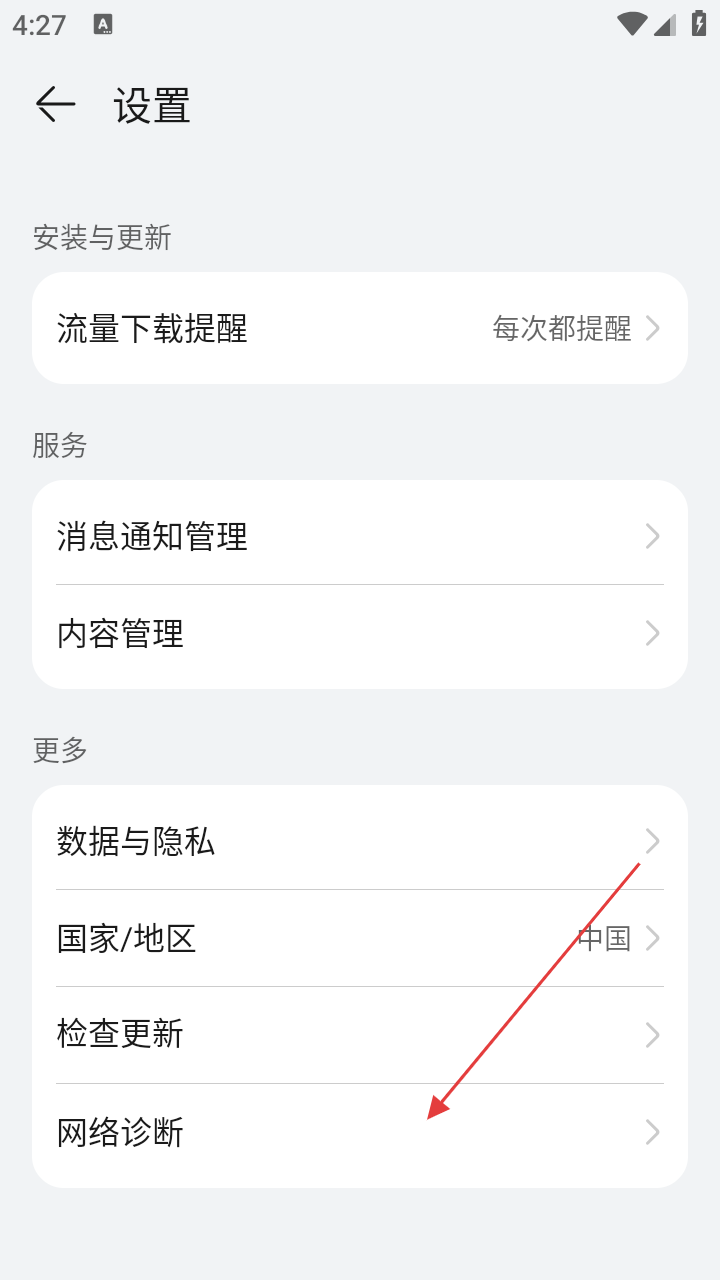Open 消息通知管理
Viewport: 720px width, 1280px height.
coord(360,536)
